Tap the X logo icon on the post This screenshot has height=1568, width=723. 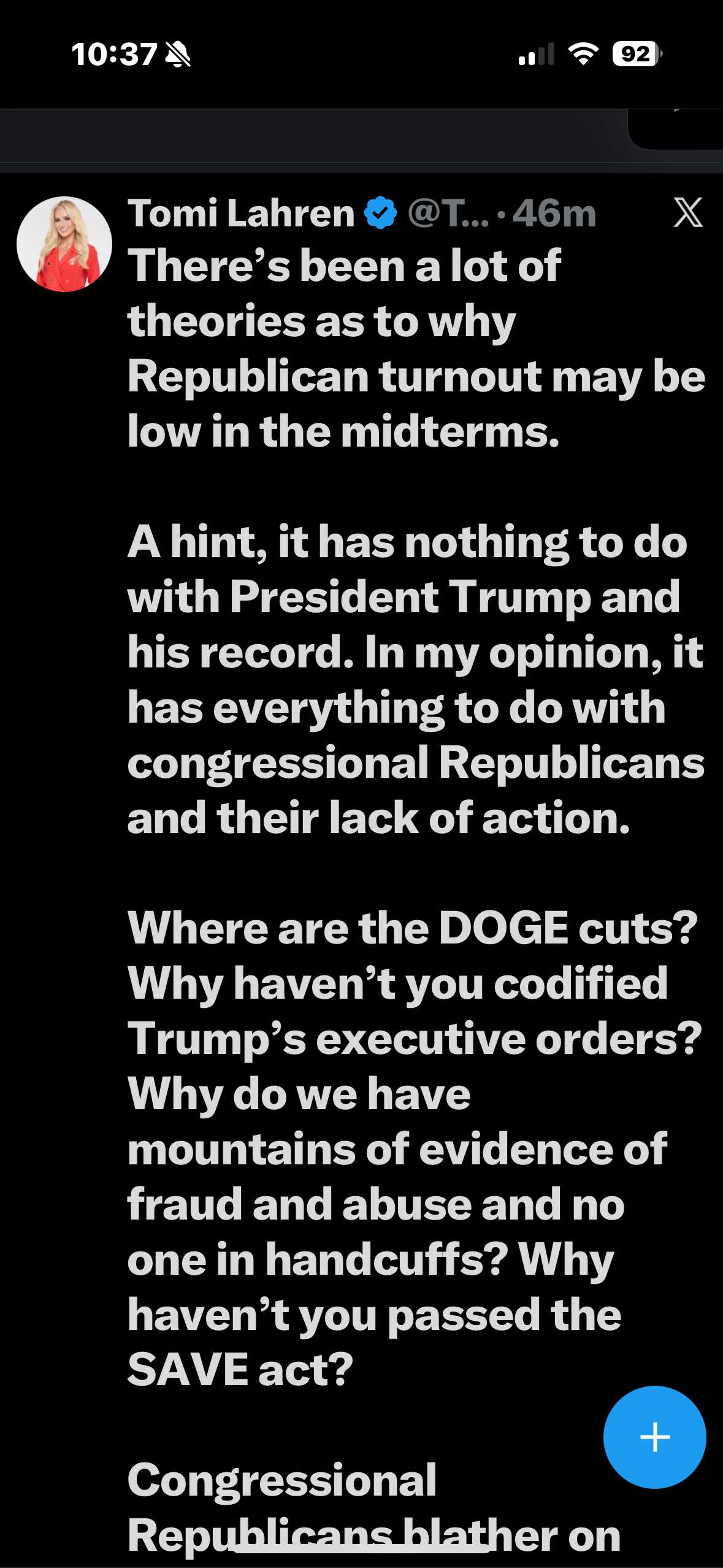coord(687,213)
